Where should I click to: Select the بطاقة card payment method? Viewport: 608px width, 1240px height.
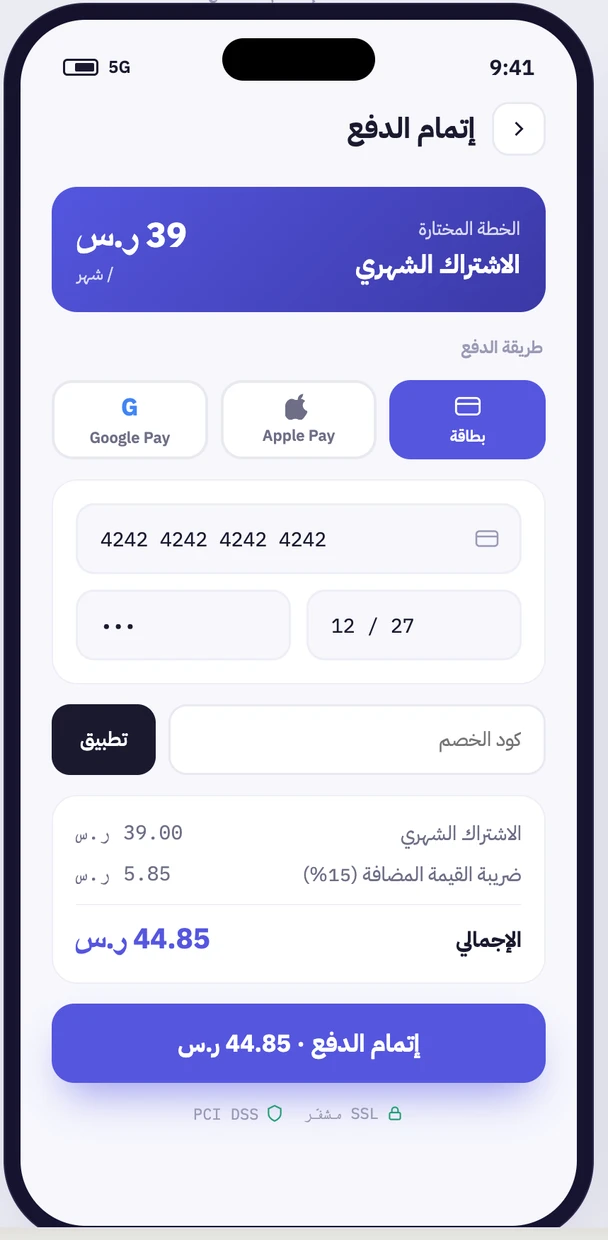(x=467, y=420)
